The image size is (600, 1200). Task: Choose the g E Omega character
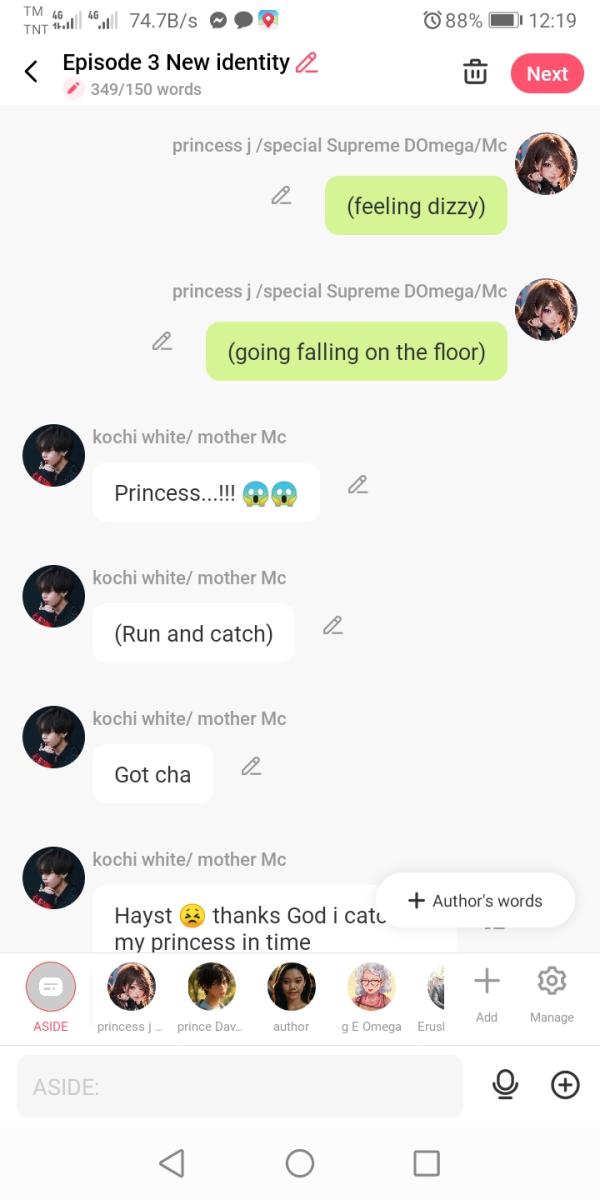[371, 987]
